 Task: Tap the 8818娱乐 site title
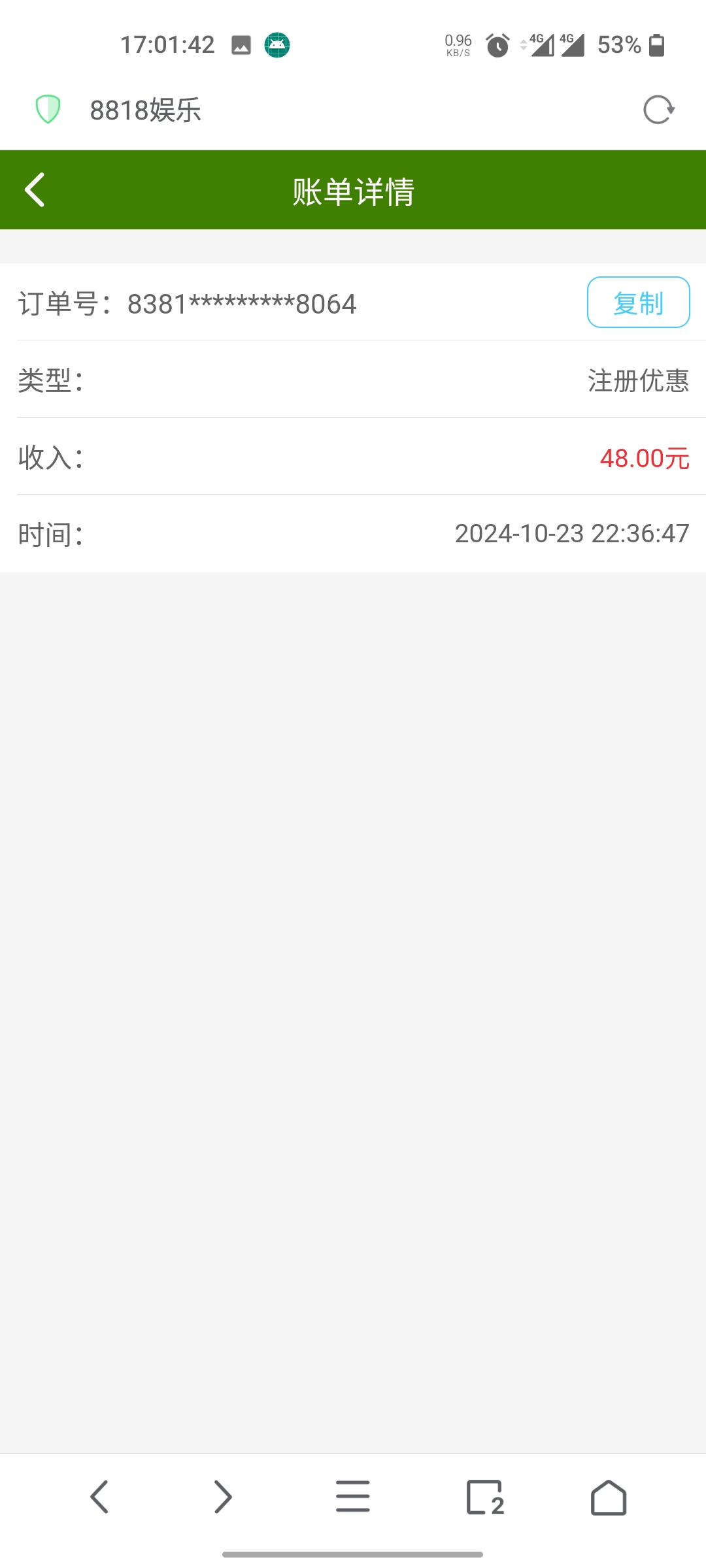click(144, 110)
